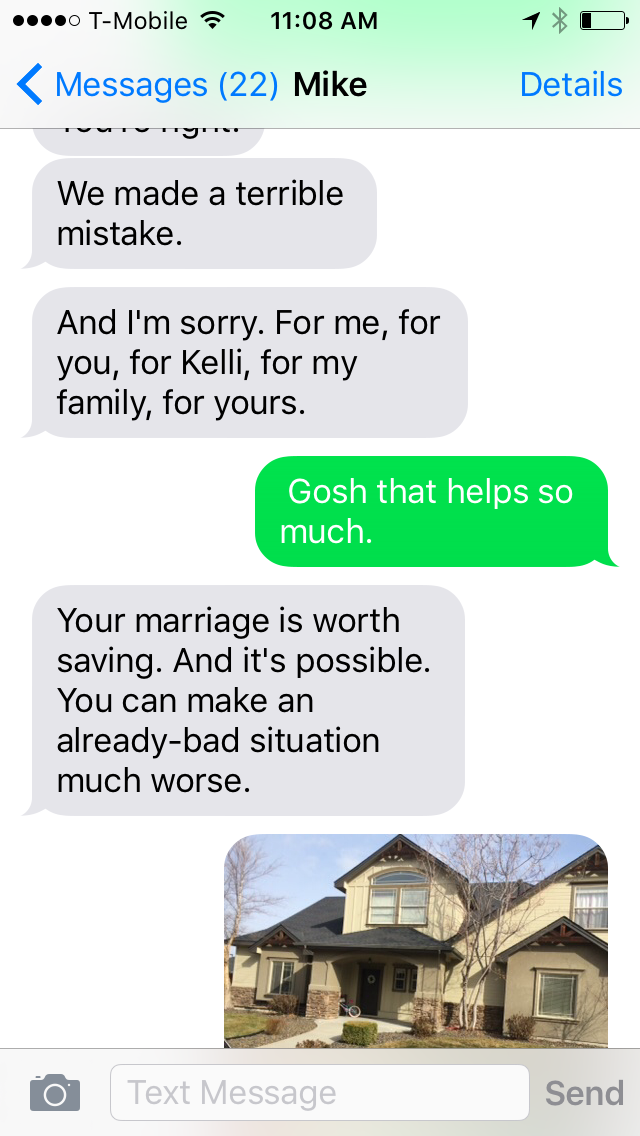Screen dimensions: 640x1136
Task: Focus the Text Message field
Action: pyautogui.click(x=319, y=1092)
